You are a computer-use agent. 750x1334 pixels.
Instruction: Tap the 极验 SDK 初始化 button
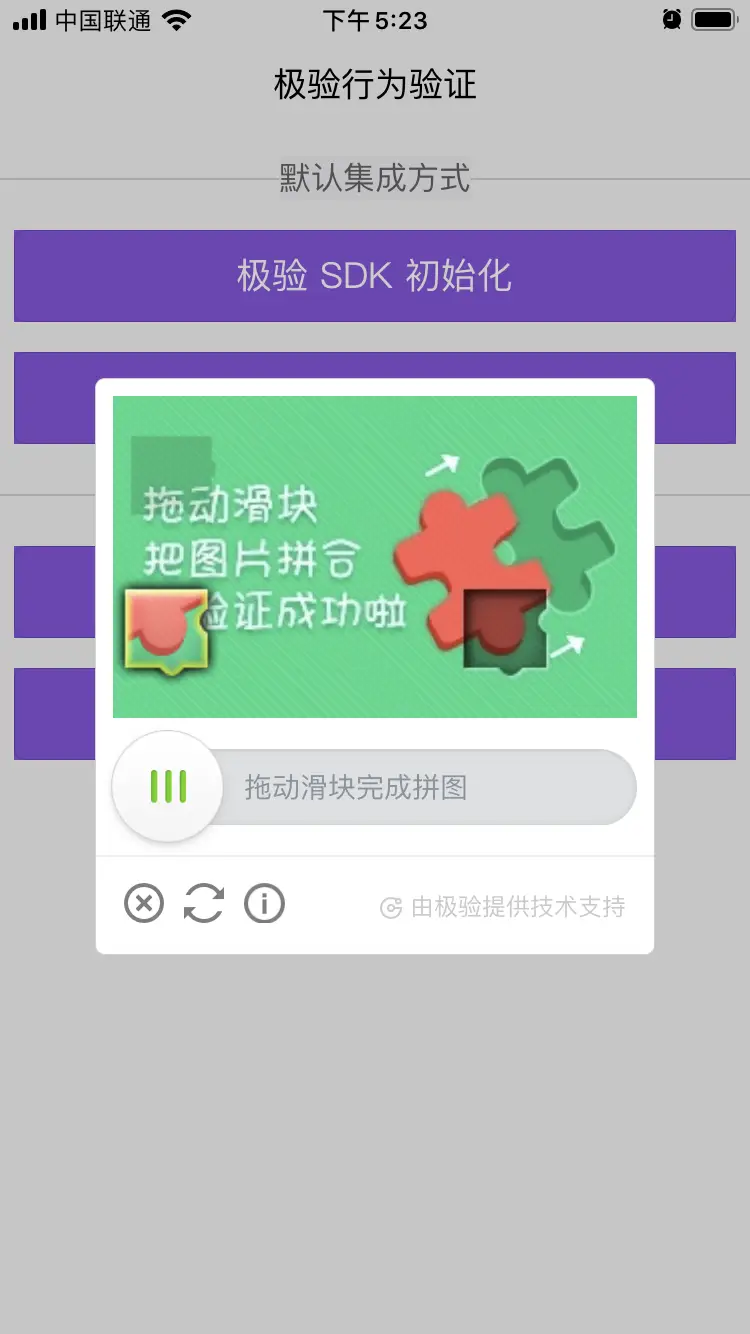click(375, 276)
